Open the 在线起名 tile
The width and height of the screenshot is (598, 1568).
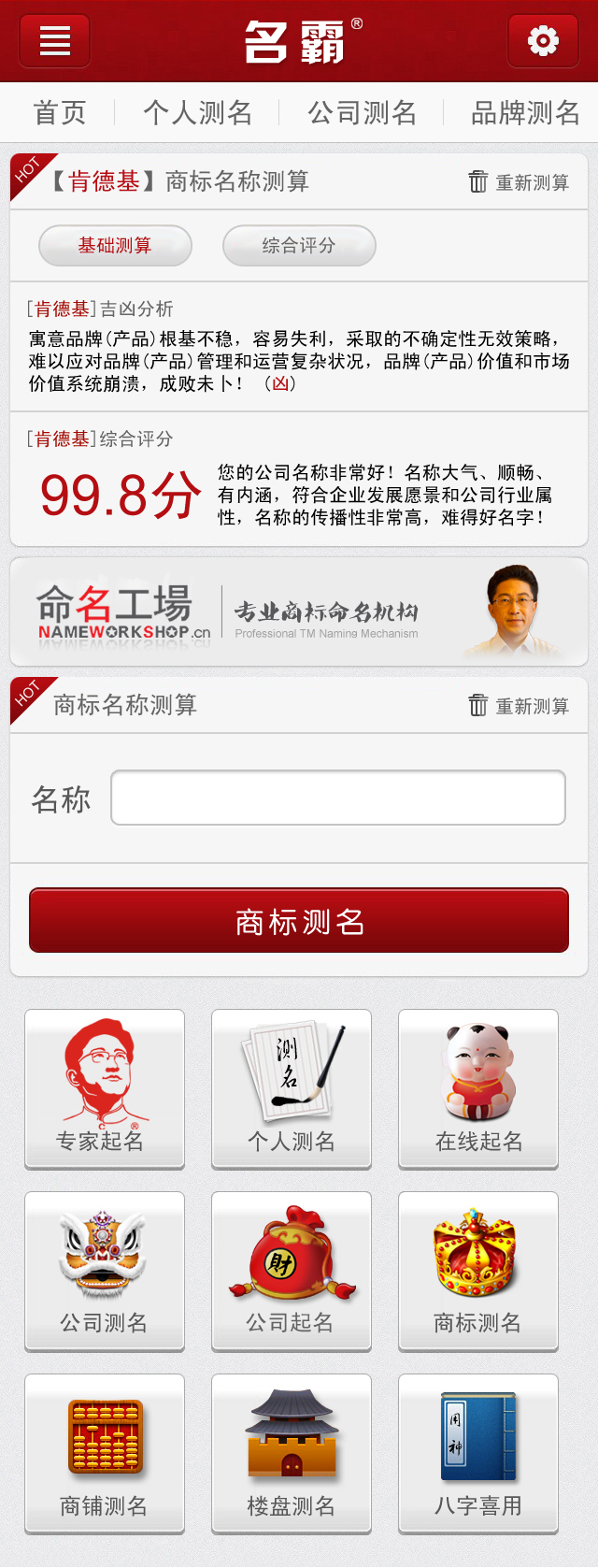(478, 1089)
